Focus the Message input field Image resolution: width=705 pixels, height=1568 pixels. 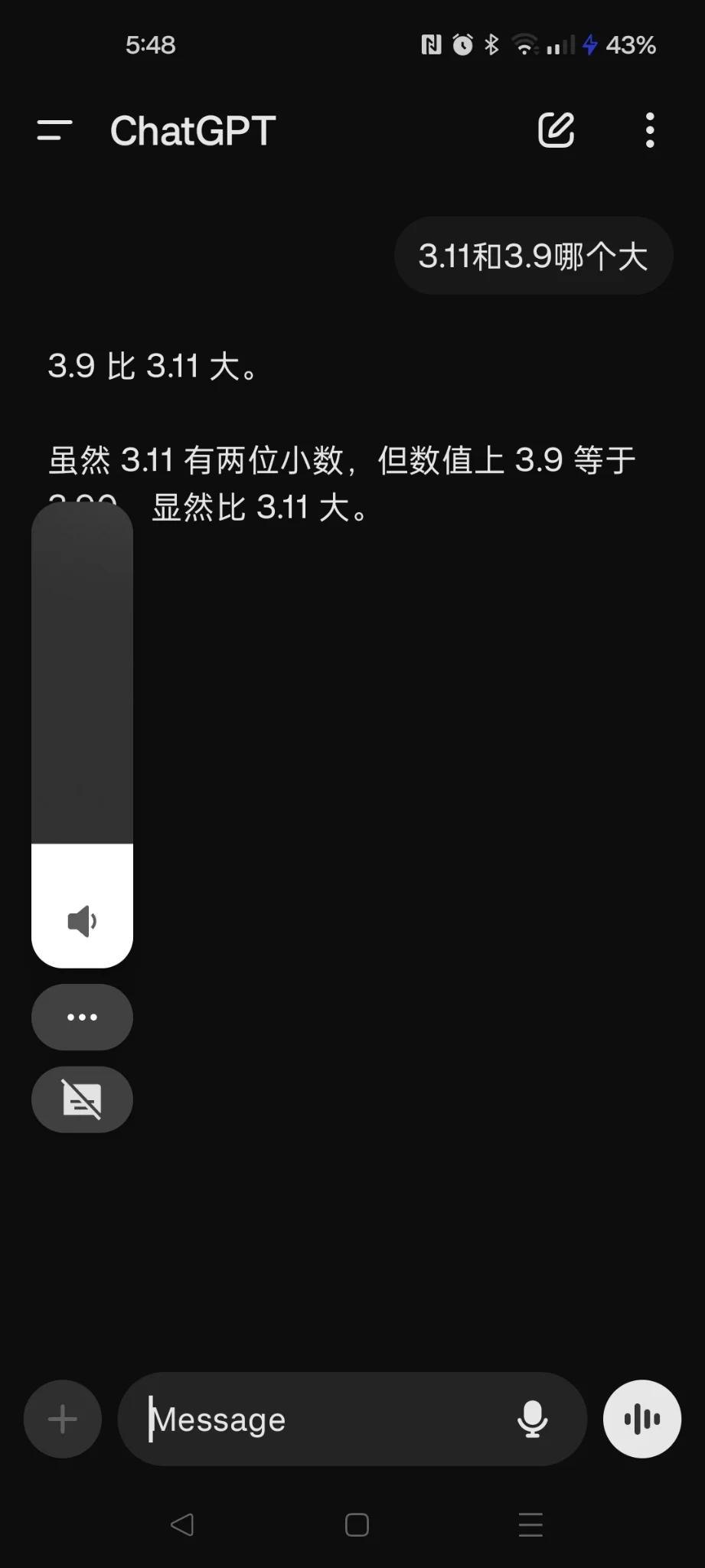[x=321, y=1419]
